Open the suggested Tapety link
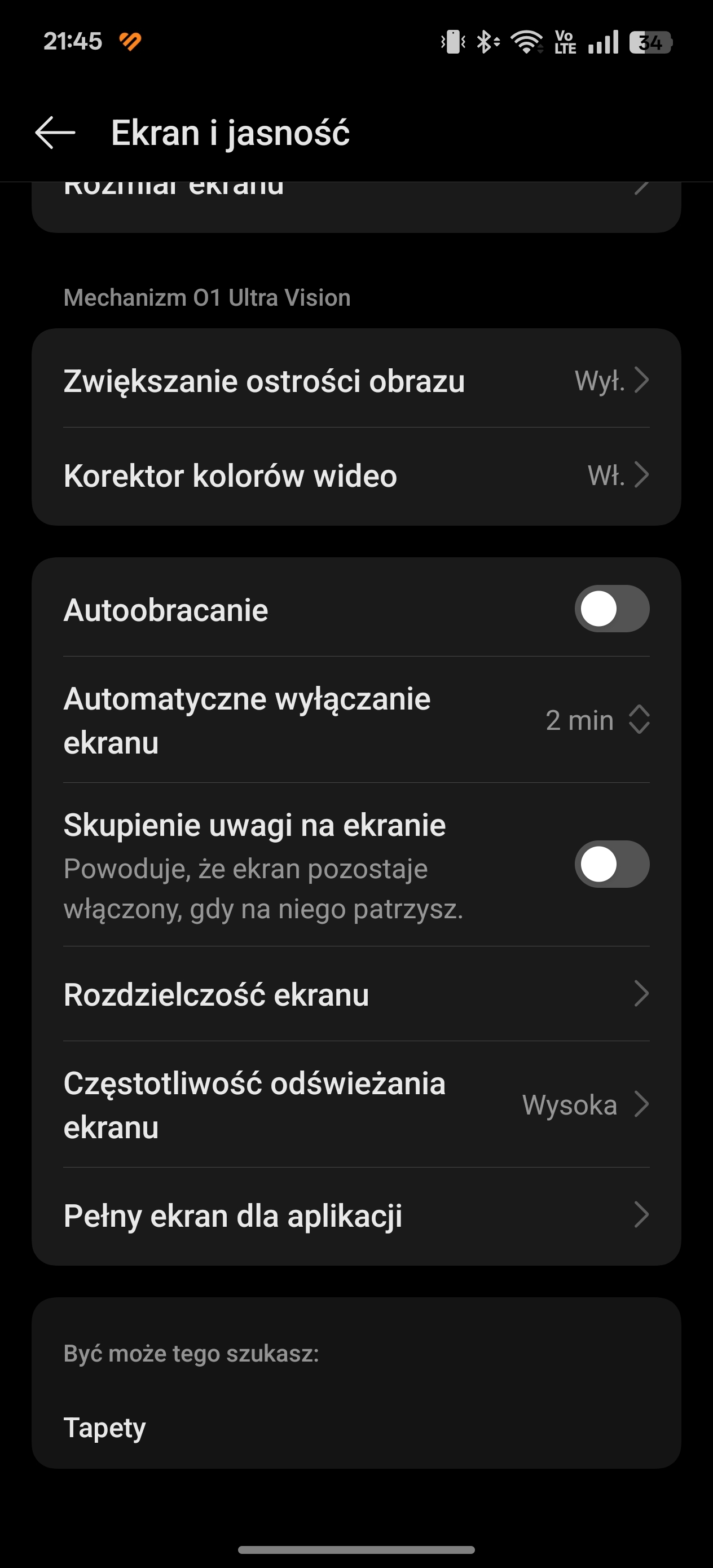The image size is (713, 1568). pos(105,1428)
